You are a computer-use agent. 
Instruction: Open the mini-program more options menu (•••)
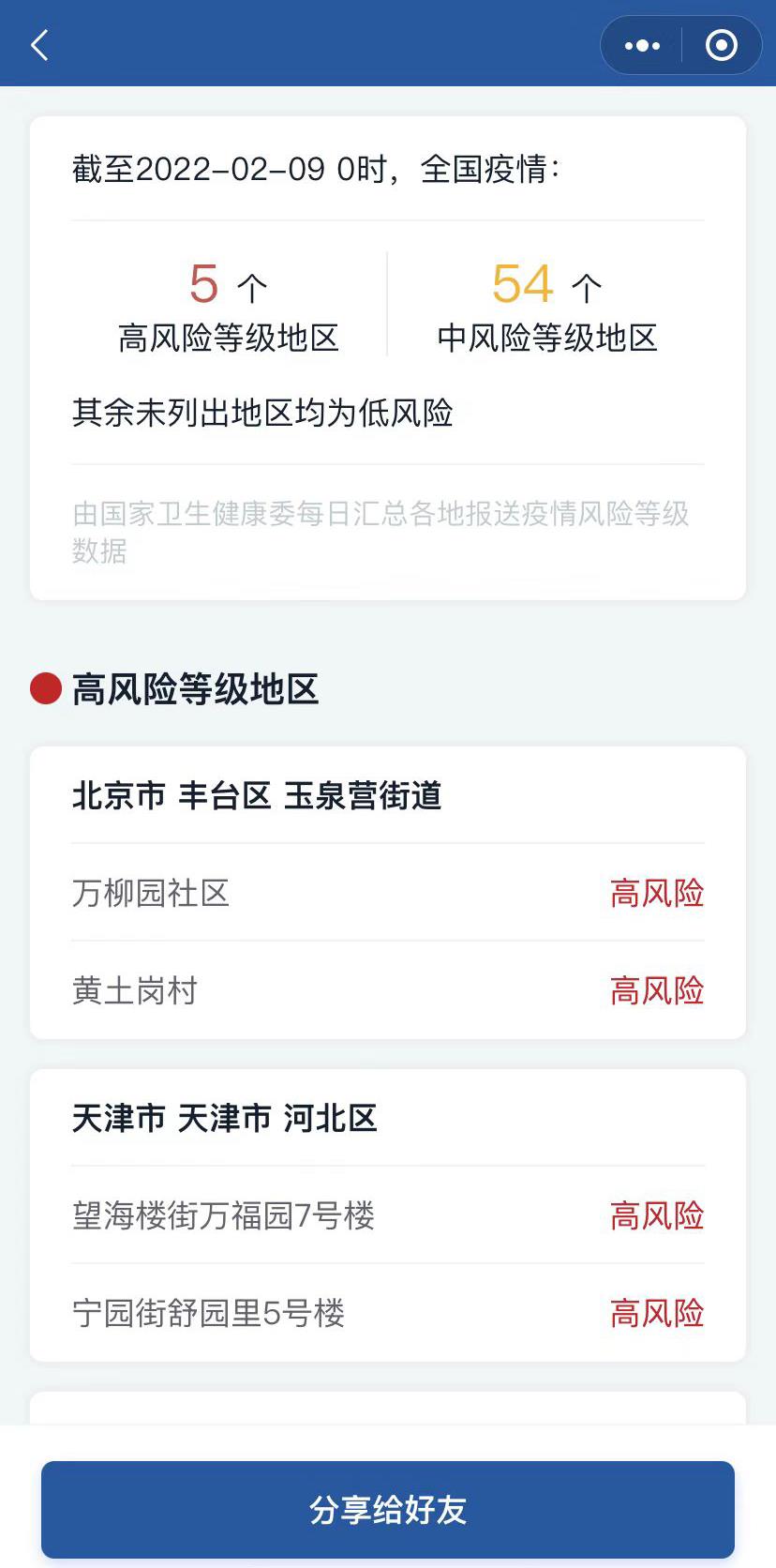click(641, 44)
